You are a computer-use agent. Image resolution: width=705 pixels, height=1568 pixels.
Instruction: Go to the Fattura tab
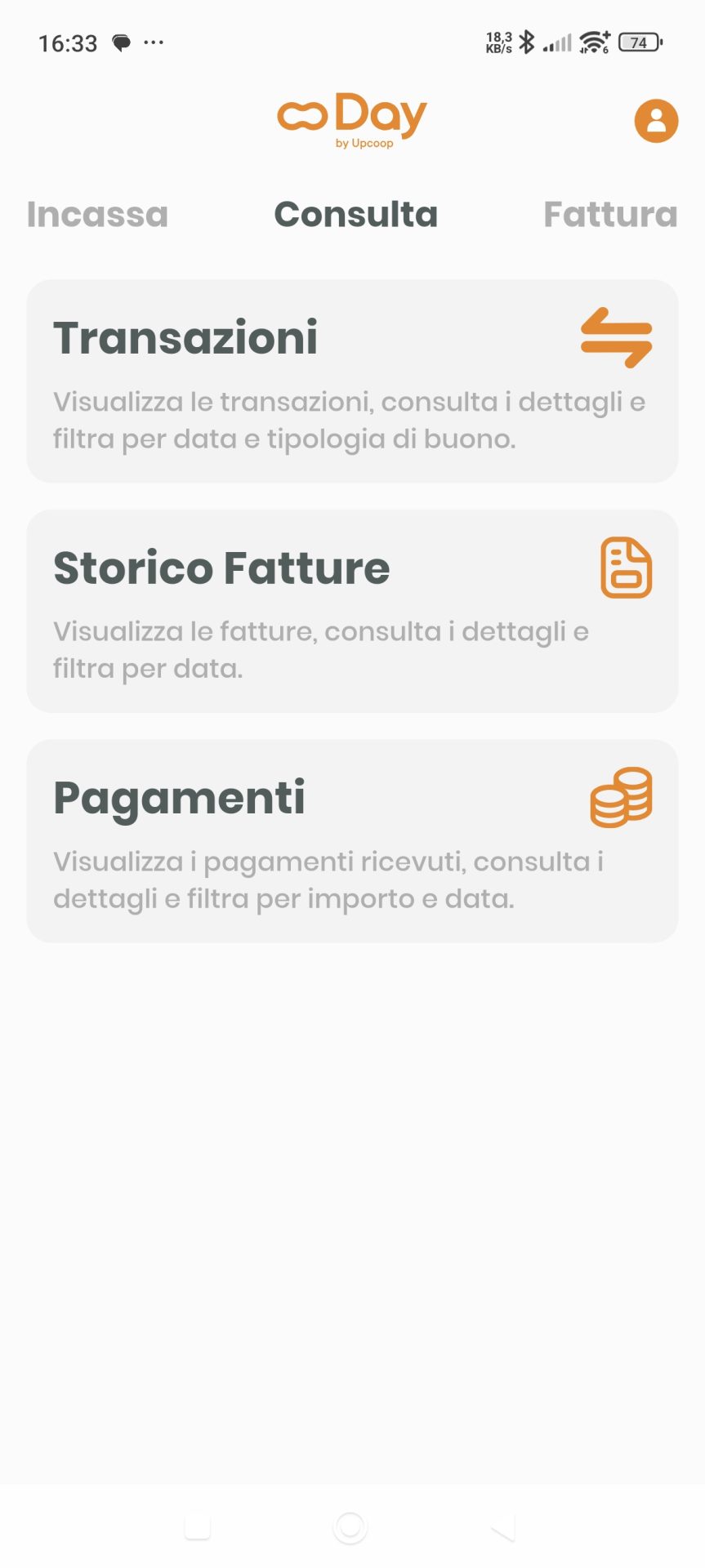coord(610,215)
